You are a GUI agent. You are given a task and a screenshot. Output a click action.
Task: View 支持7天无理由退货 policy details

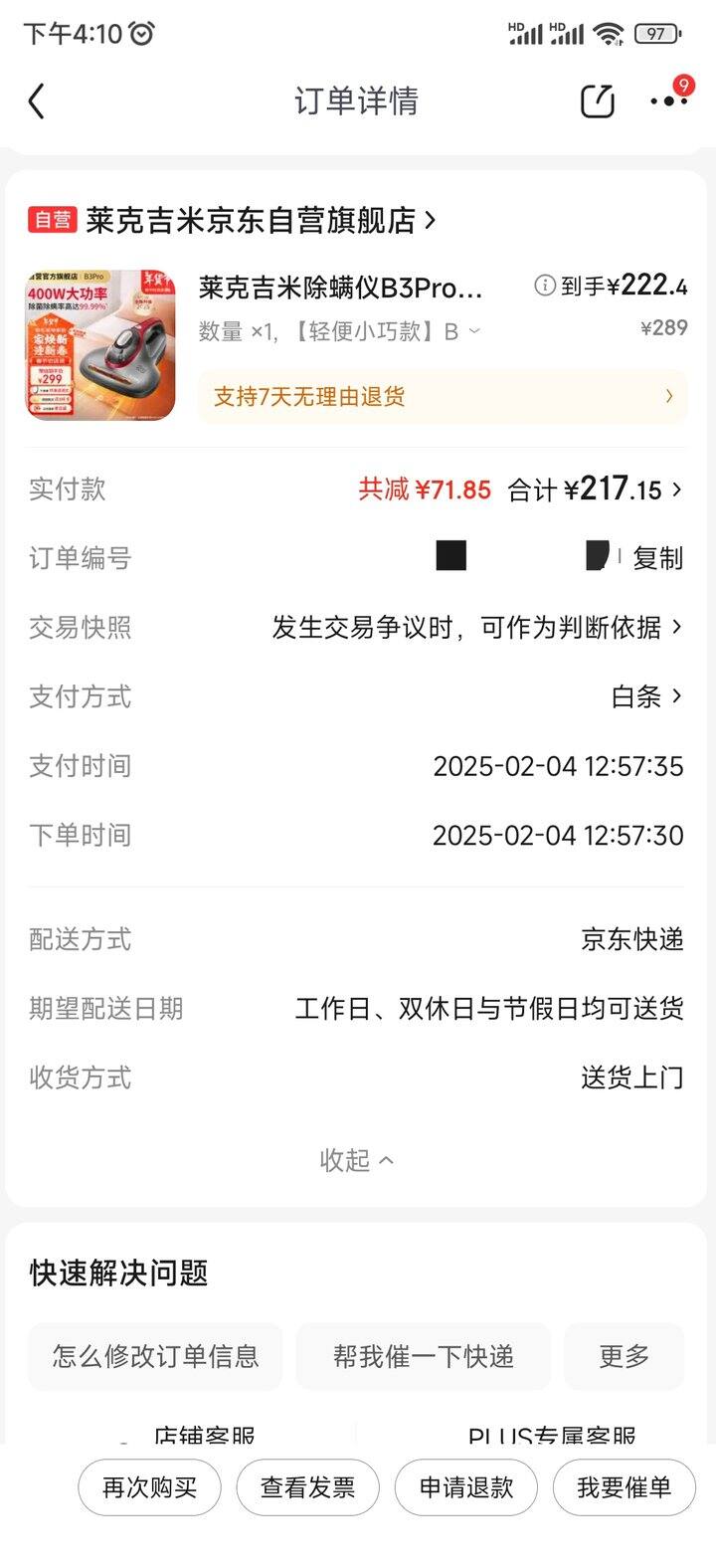(x=442, y=397)
